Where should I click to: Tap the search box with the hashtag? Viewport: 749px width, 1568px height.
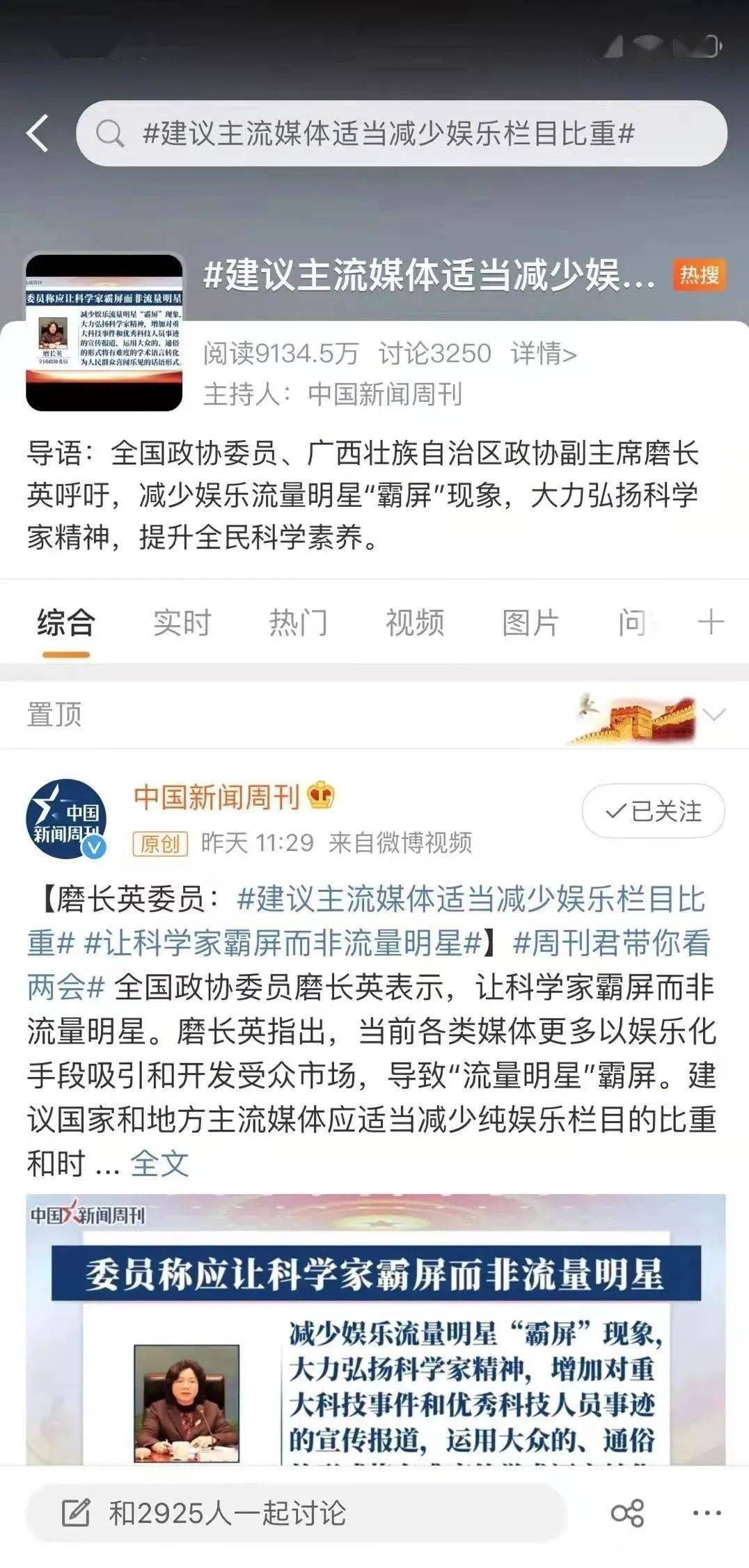(x=401, y=133)
